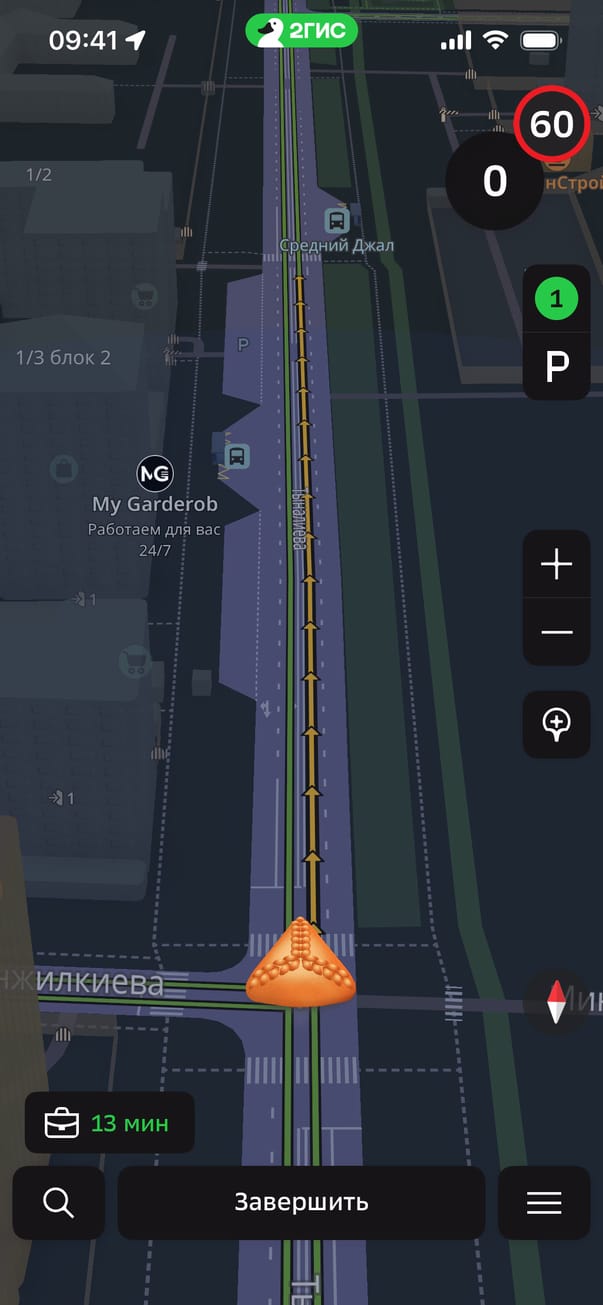Open the hamburger menu
Screen dimensions: 603x1305
tap(544, 1202)
